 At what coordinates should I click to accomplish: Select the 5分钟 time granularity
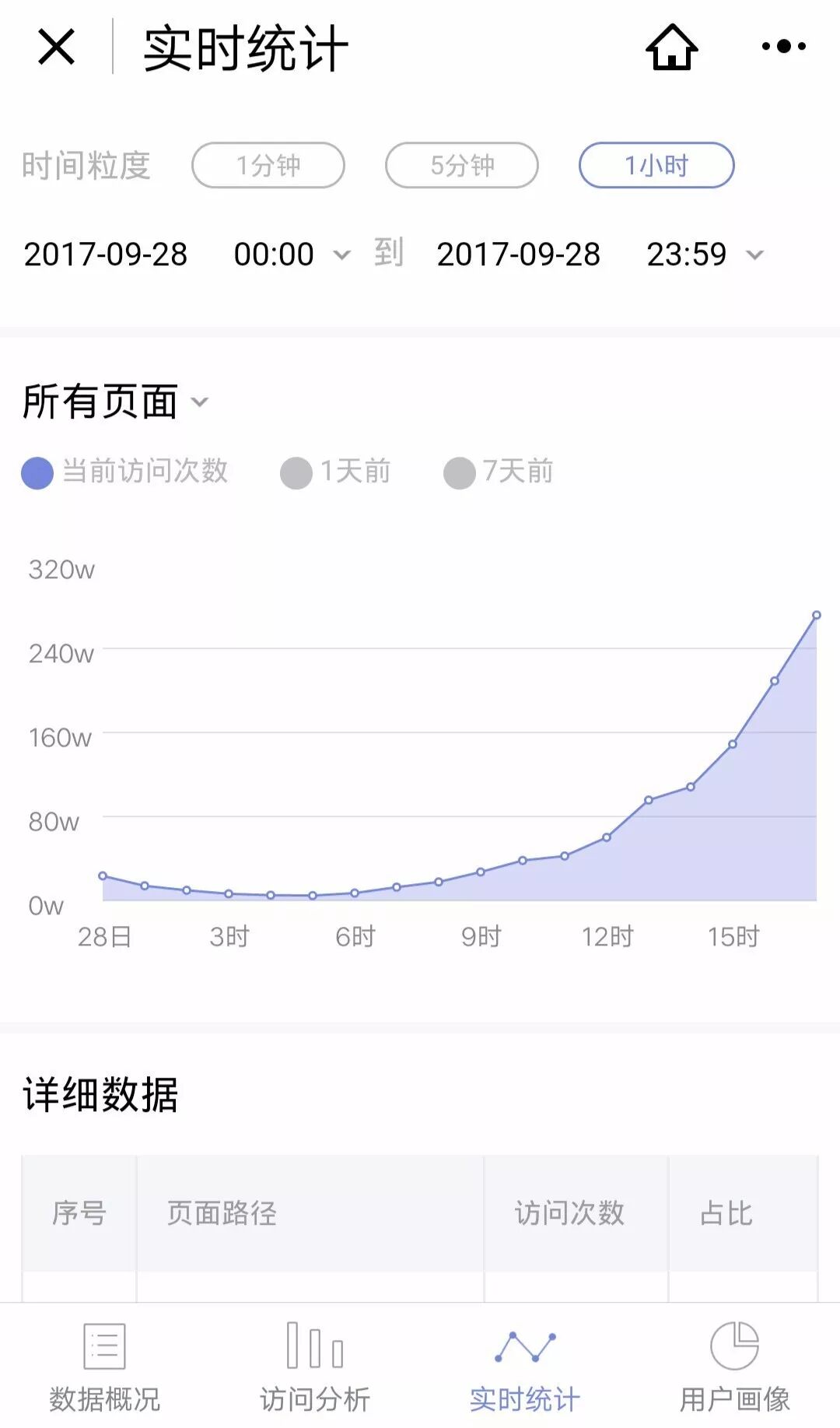coord(462,165)
